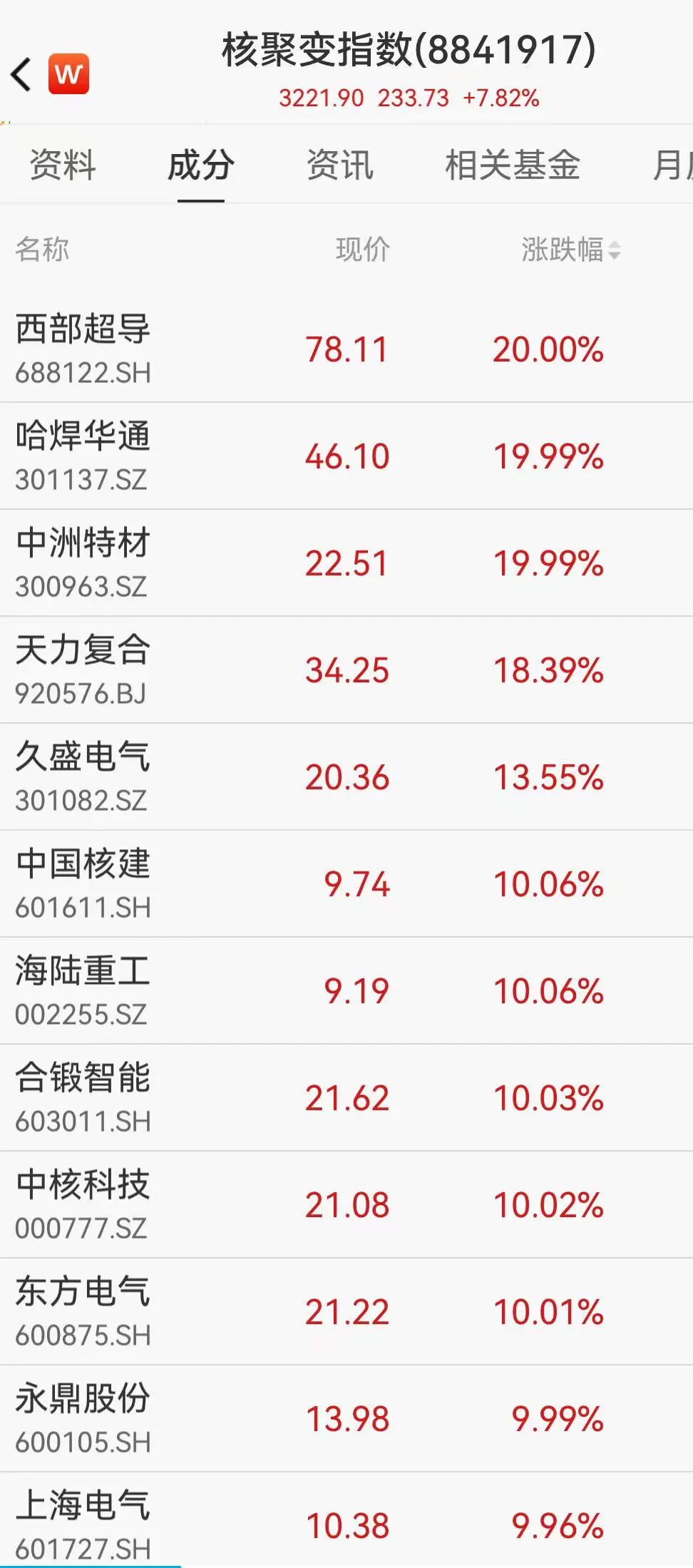Tap the Wind "W" app logo icon
This screenshot has height=1568, width=693.
click(x=68, y=73)
